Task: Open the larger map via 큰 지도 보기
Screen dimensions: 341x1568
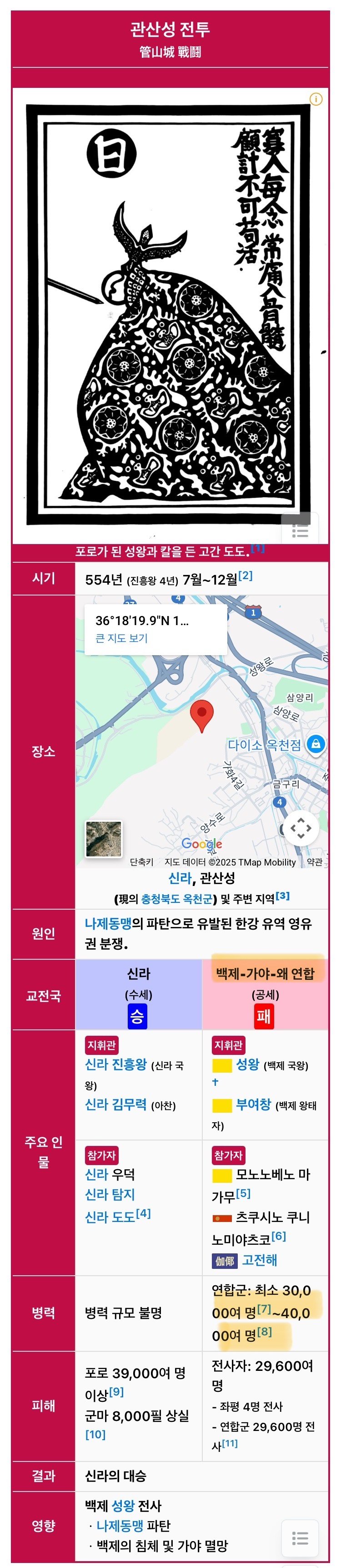Action: tap(121, 637)
